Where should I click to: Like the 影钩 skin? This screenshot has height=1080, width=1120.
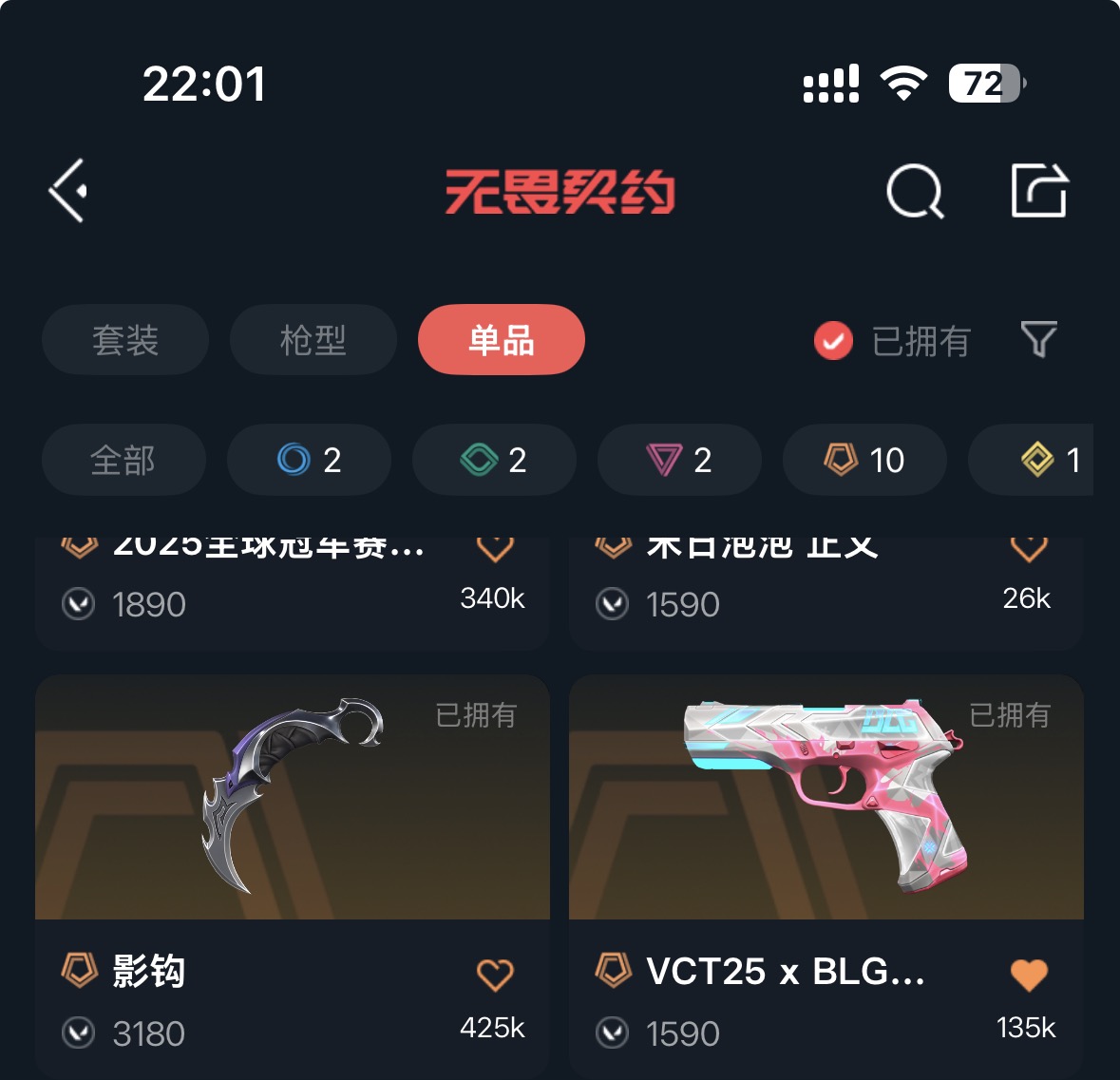(x=494, y=975)
